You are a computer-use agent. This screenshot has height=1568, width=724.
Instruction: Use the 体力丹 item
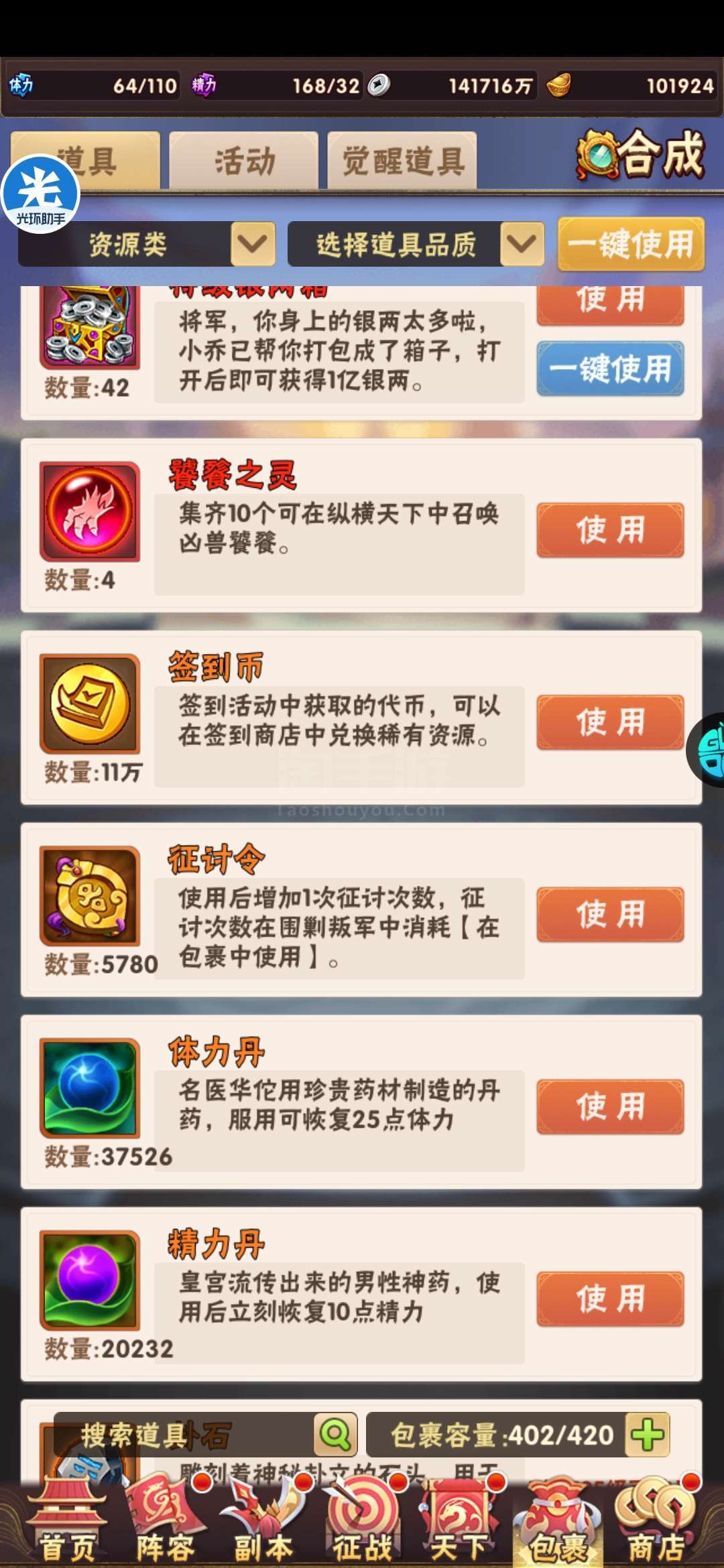pos(610,1107)
